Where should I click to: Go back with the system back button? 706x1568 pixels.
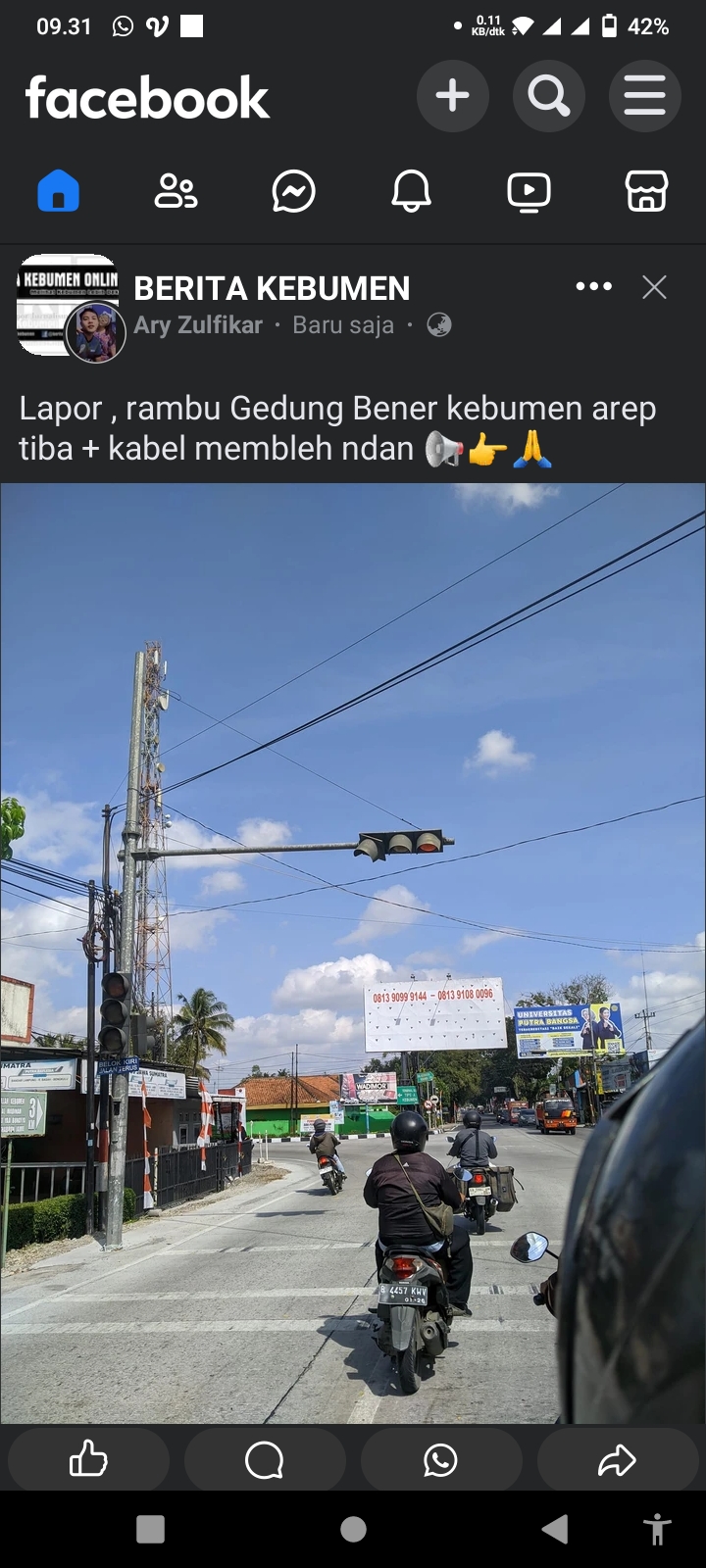point(555,1529)
